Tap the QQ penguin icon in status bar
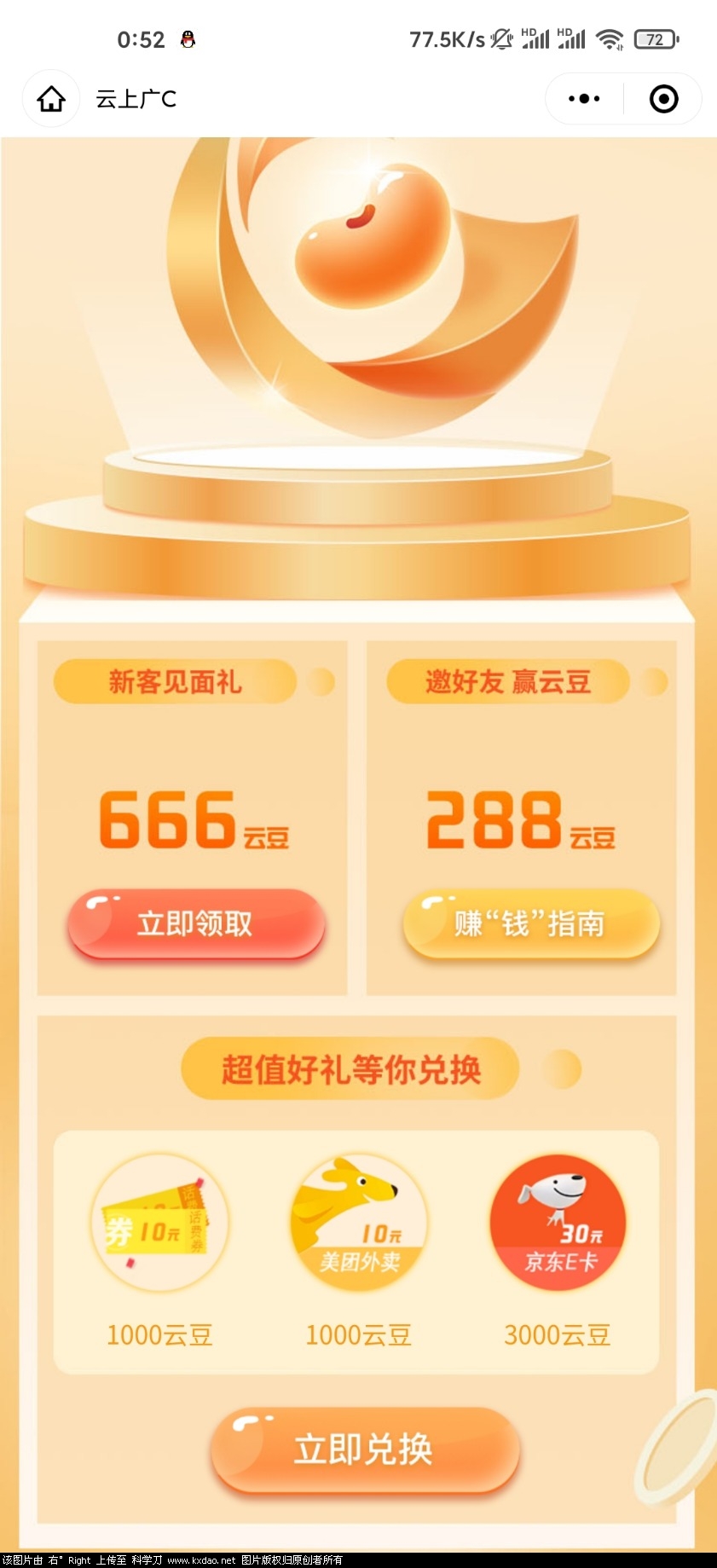Image resolution: width=717 pixels, height=1568 pixels. coord(188,38)
